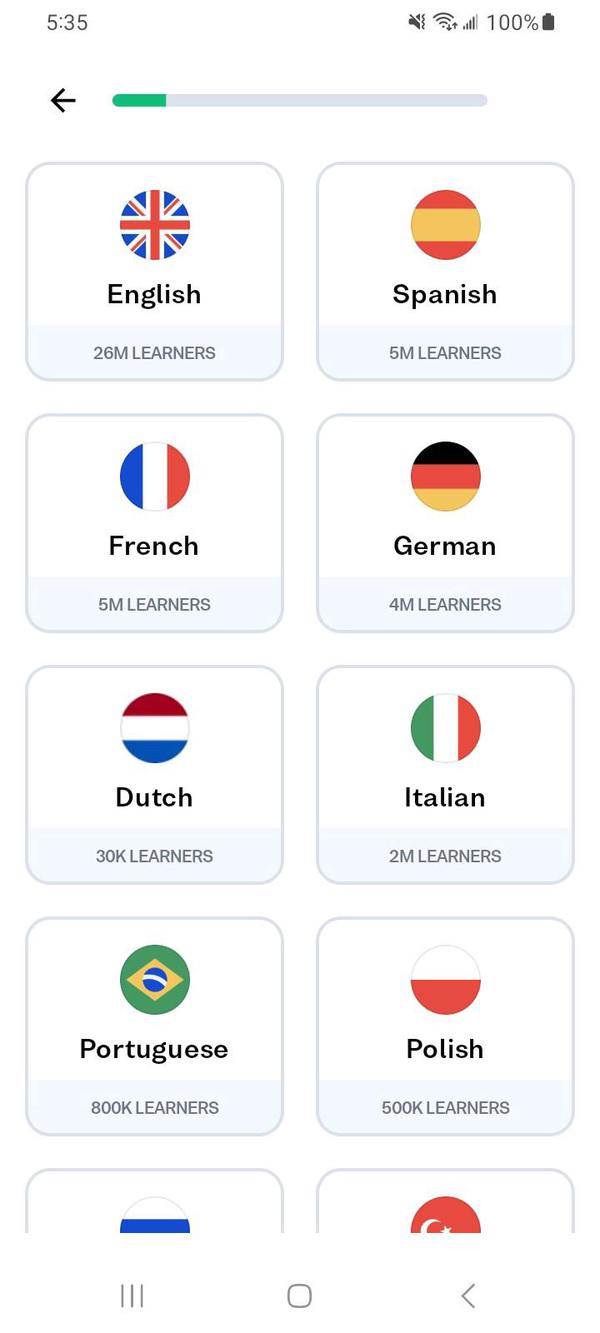This screenshot has height=1333, width=600.
Task: Select German with 4M learners
Action: click(x=445, y=523)
